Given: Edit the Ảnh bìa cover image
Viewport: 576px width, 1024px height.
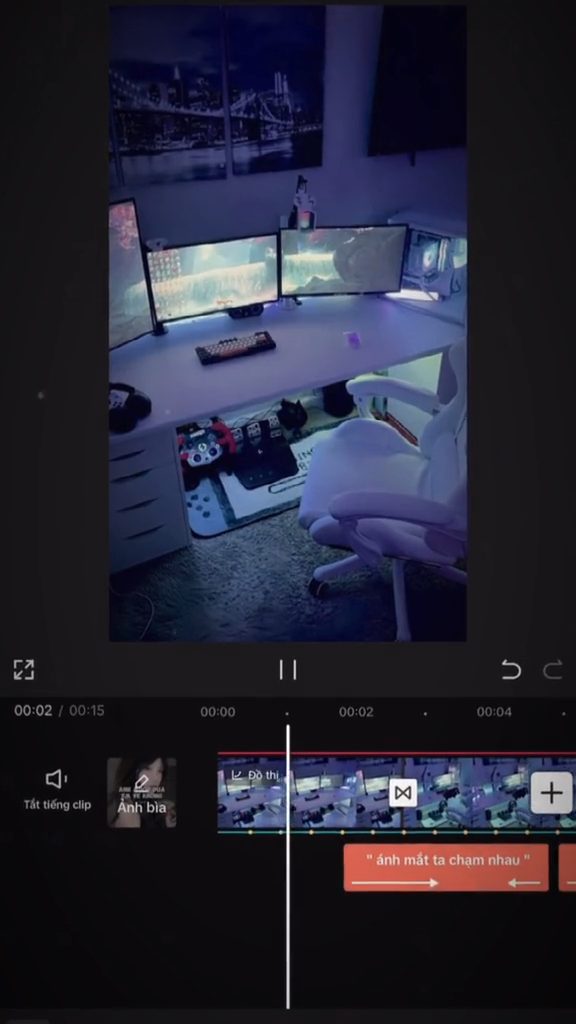Looking at the screenshot, I should pos(142,793).
